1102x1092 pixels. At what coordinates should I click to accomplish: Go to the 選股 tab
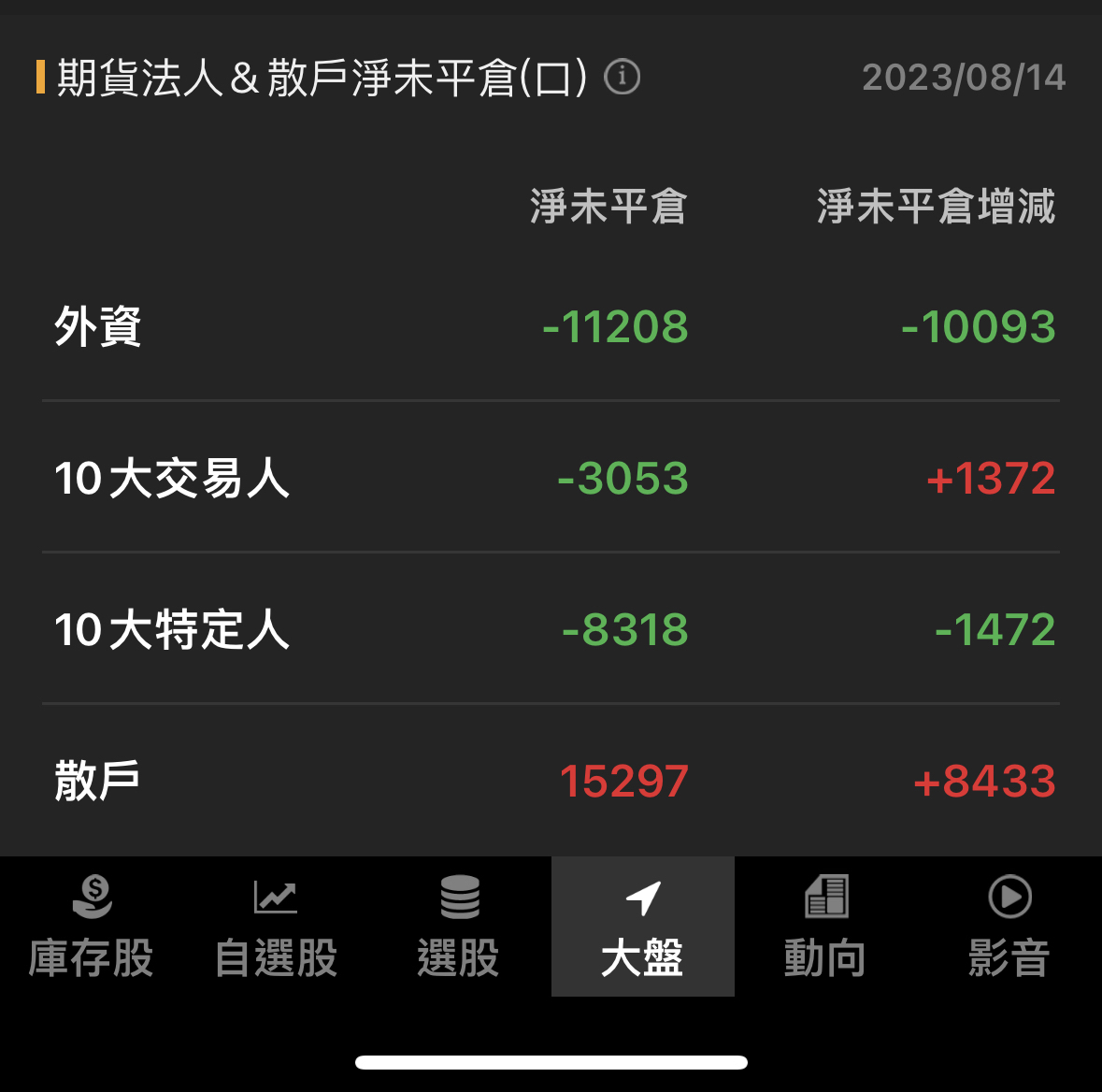click(459, 927)
